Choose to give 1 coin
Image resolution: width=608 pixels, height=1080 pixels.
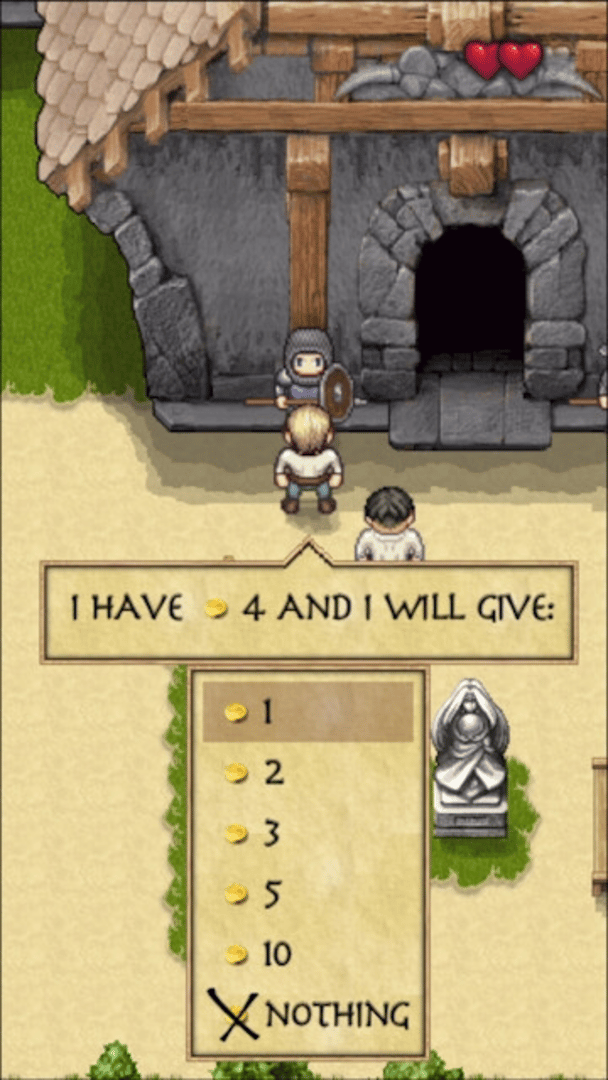[307, 712]
